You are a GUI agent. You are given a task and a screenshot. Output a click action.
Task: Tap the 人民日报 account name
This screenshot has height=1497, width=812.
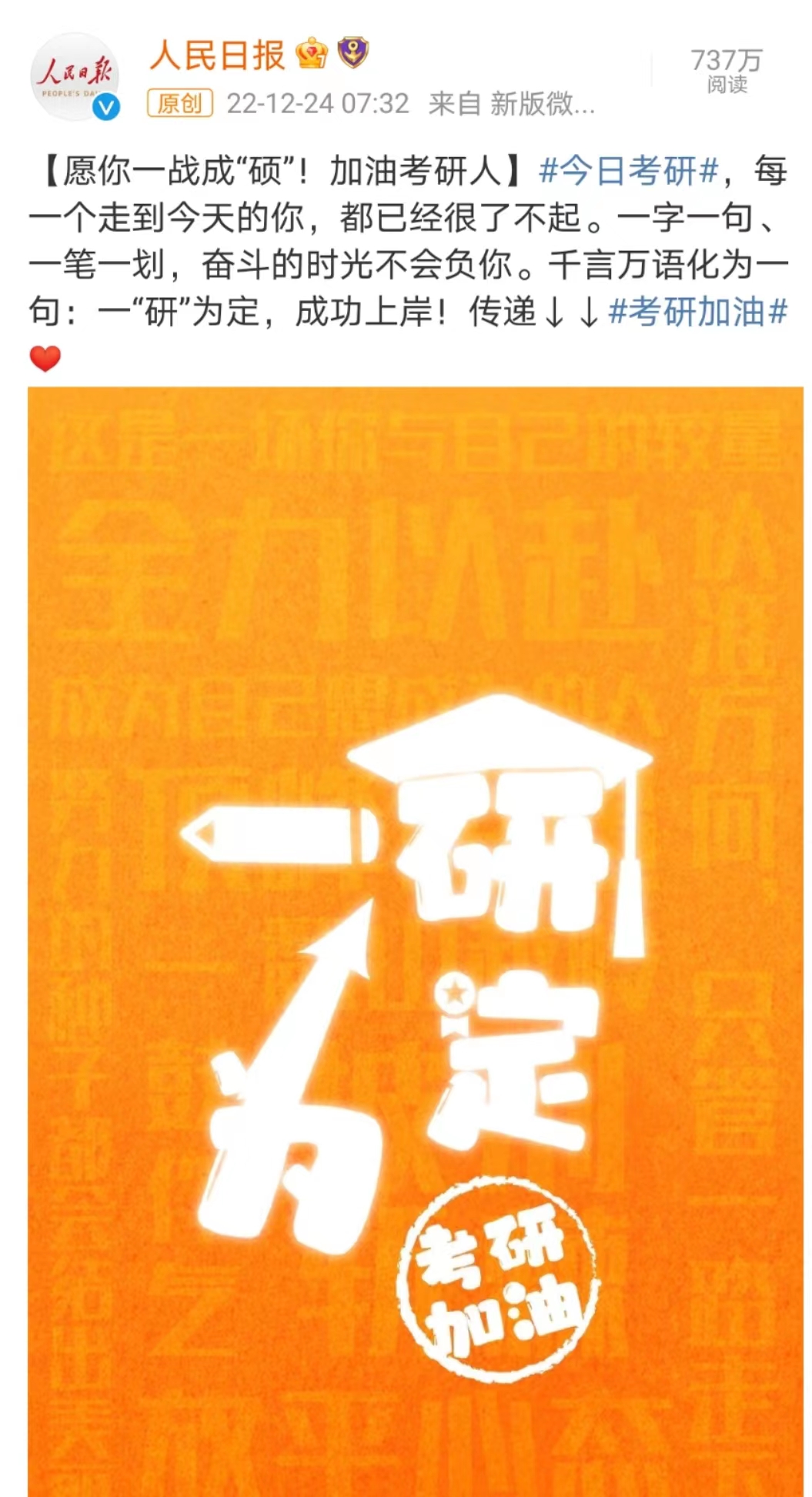tap(217, 55)
